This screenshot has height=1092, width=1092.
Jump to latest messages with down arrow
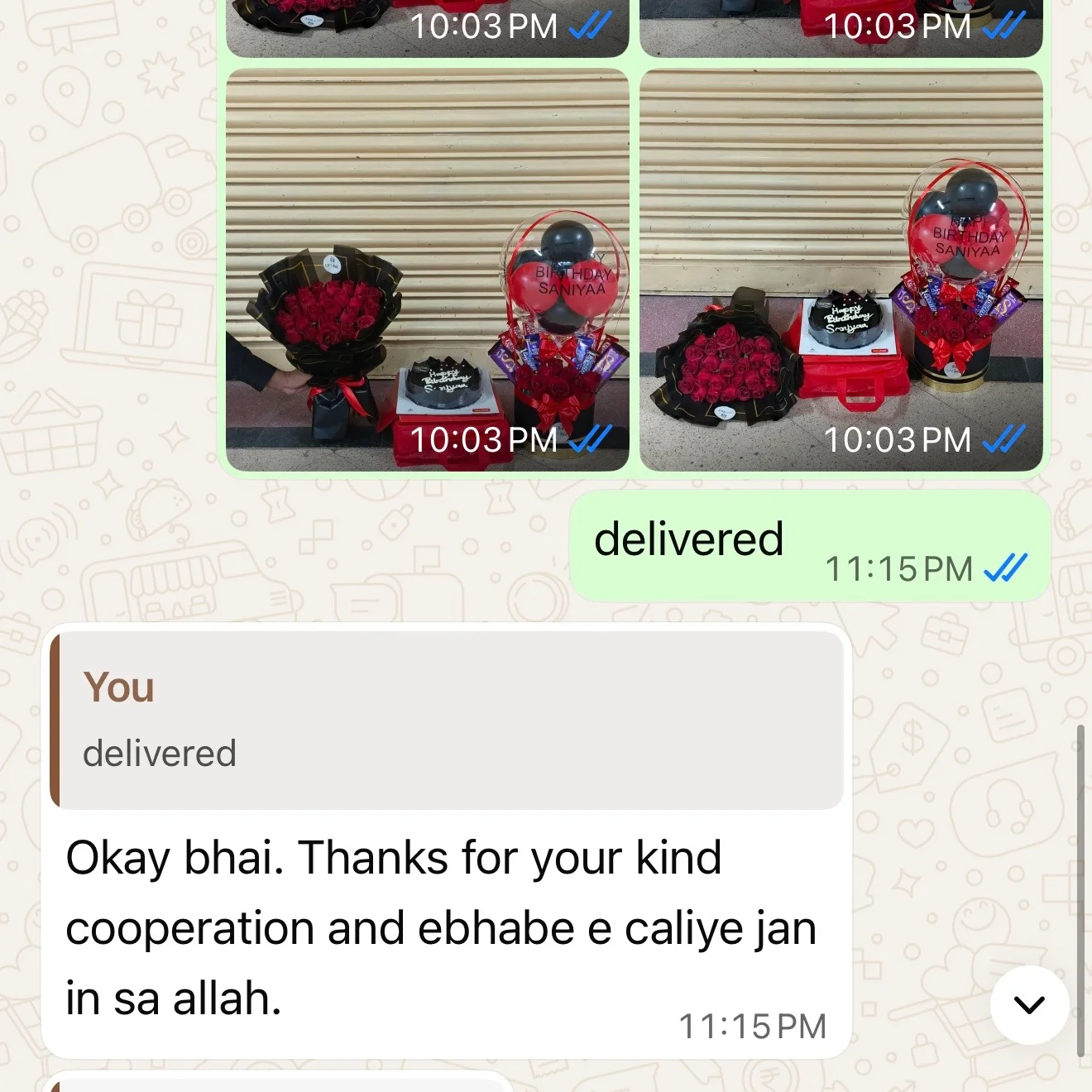[1029, 1004]
